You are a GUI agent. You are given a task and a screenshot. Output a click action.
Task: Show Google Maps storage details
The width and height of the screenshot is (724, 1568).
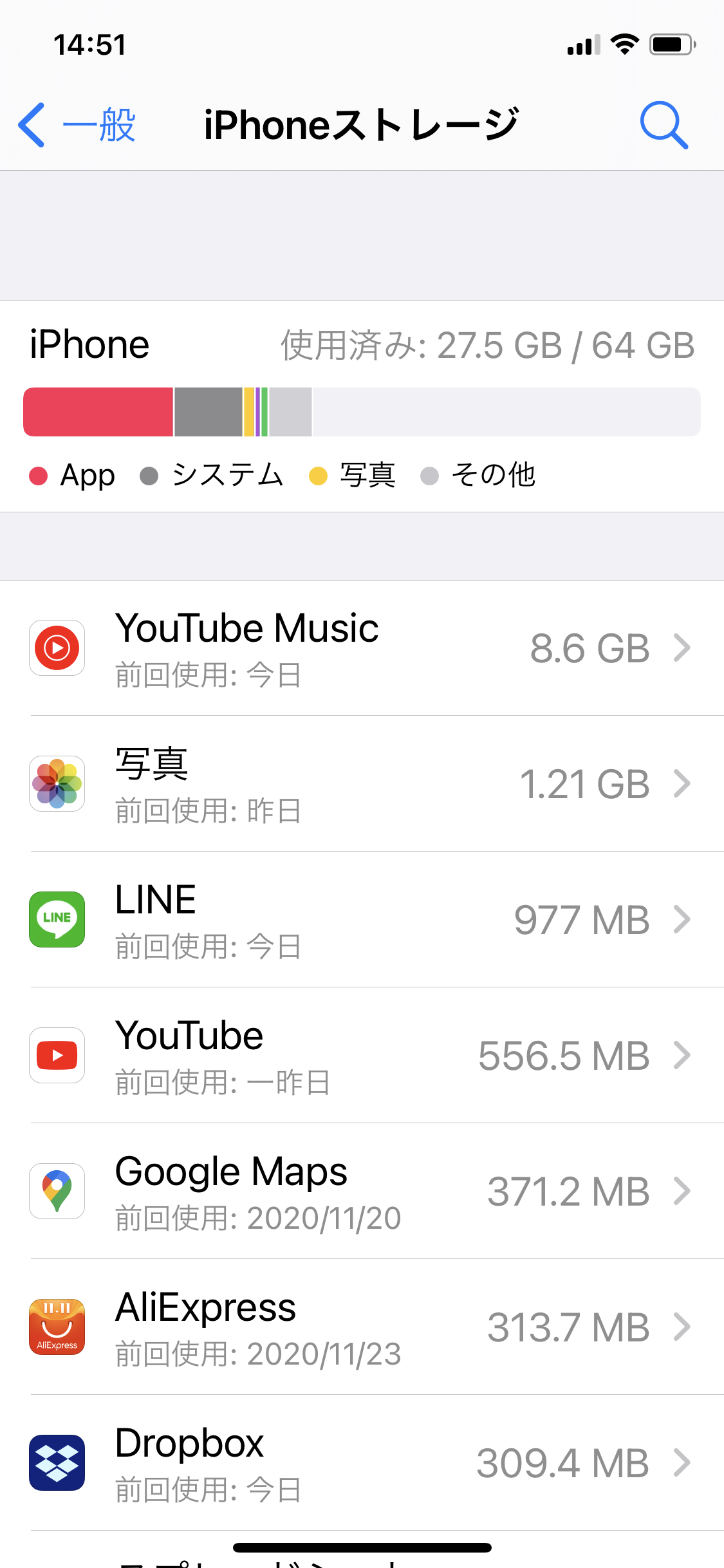(362, 1191)
